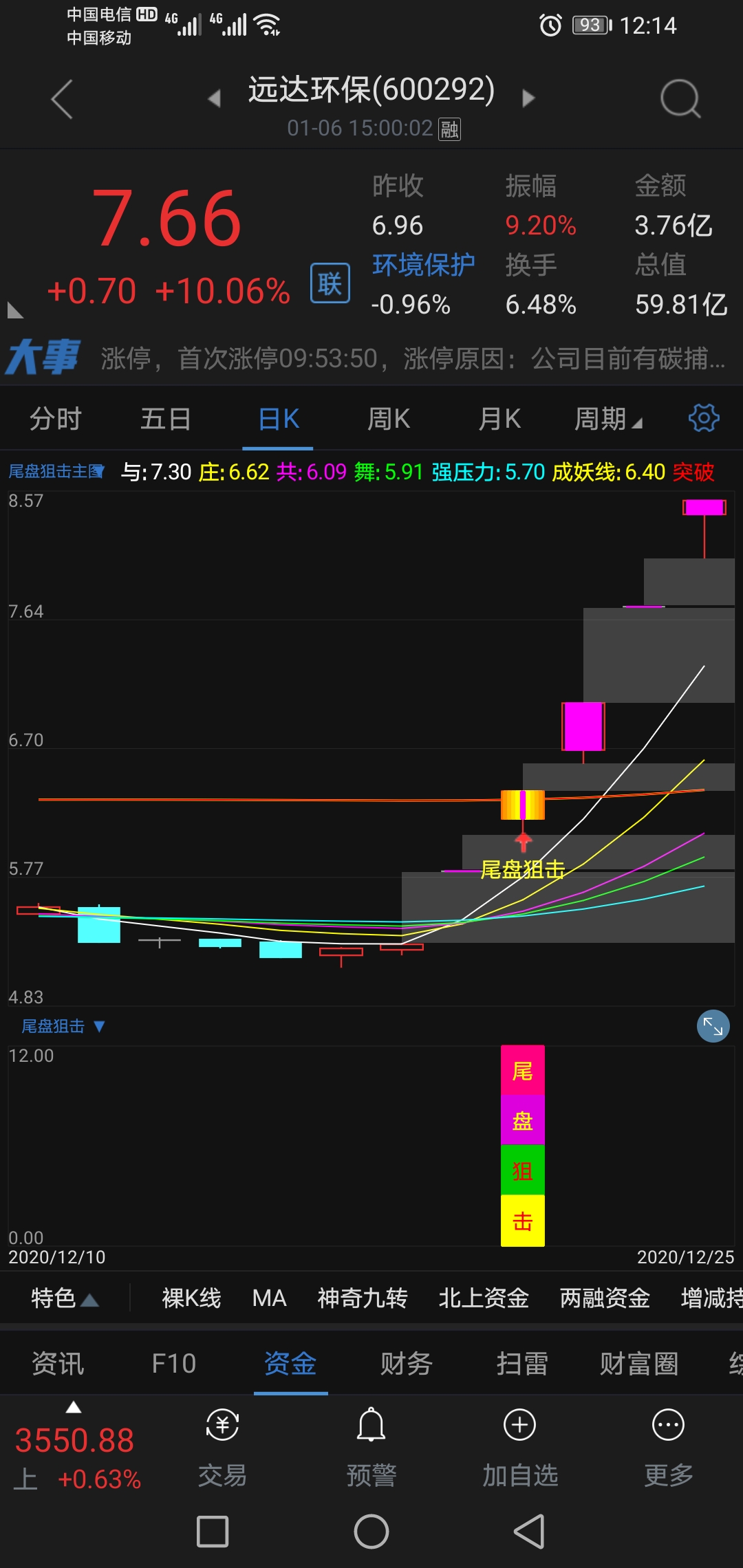
Task: Switch to 五日 chart tab
Action: click(166, 419)
